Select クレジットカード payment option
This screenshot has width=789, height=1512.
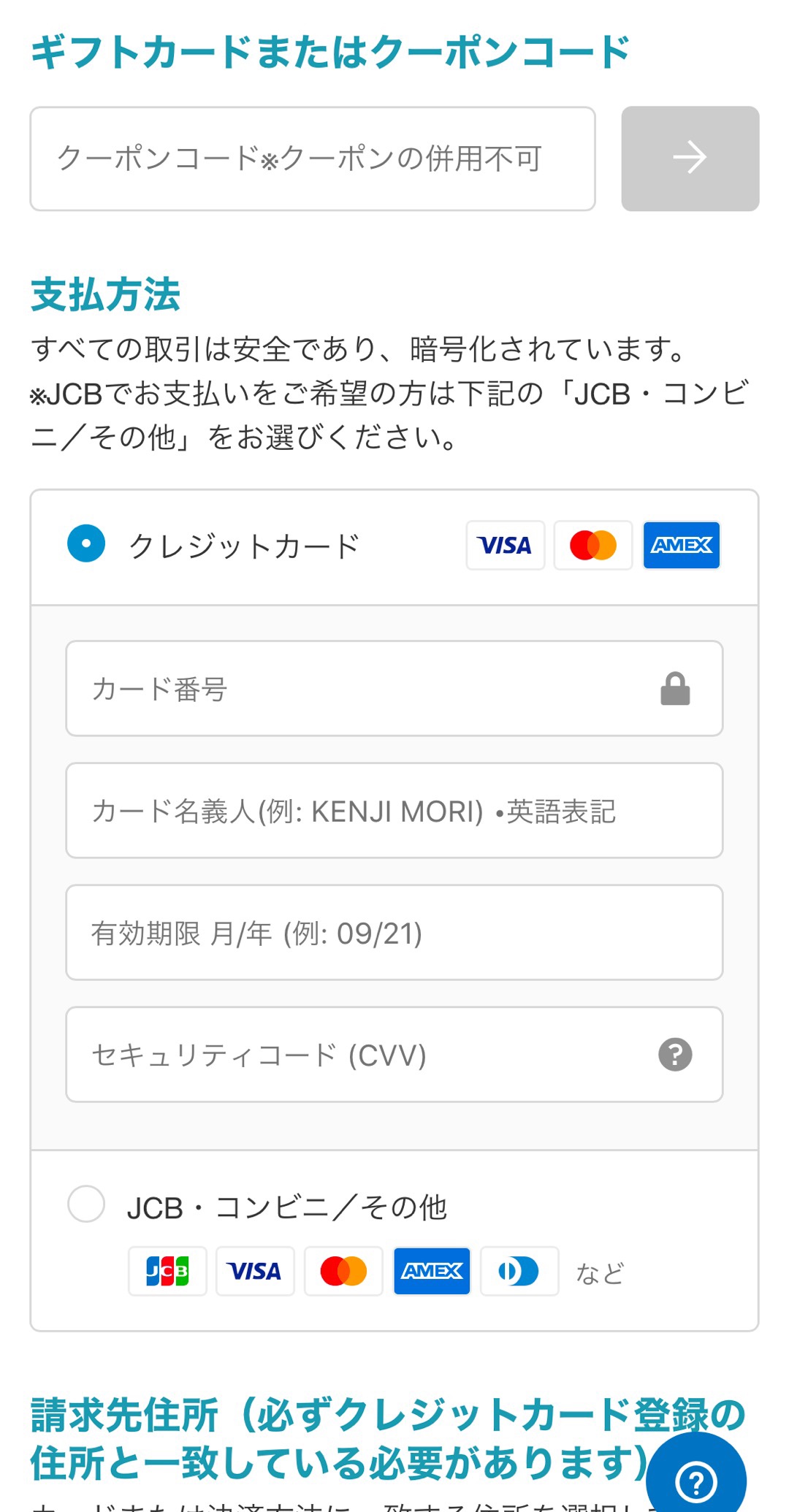87,544
